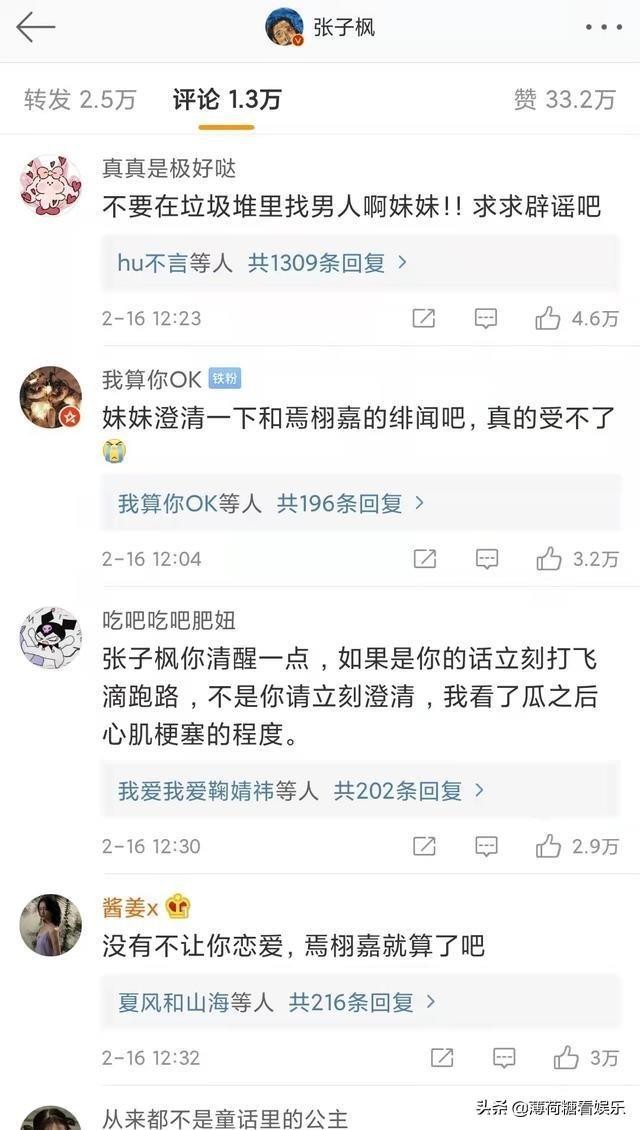Repost 吃吧吃吧肥妞's comment
The width and height of the screenshot is (640, 1130).
click(x=424, y=846)
